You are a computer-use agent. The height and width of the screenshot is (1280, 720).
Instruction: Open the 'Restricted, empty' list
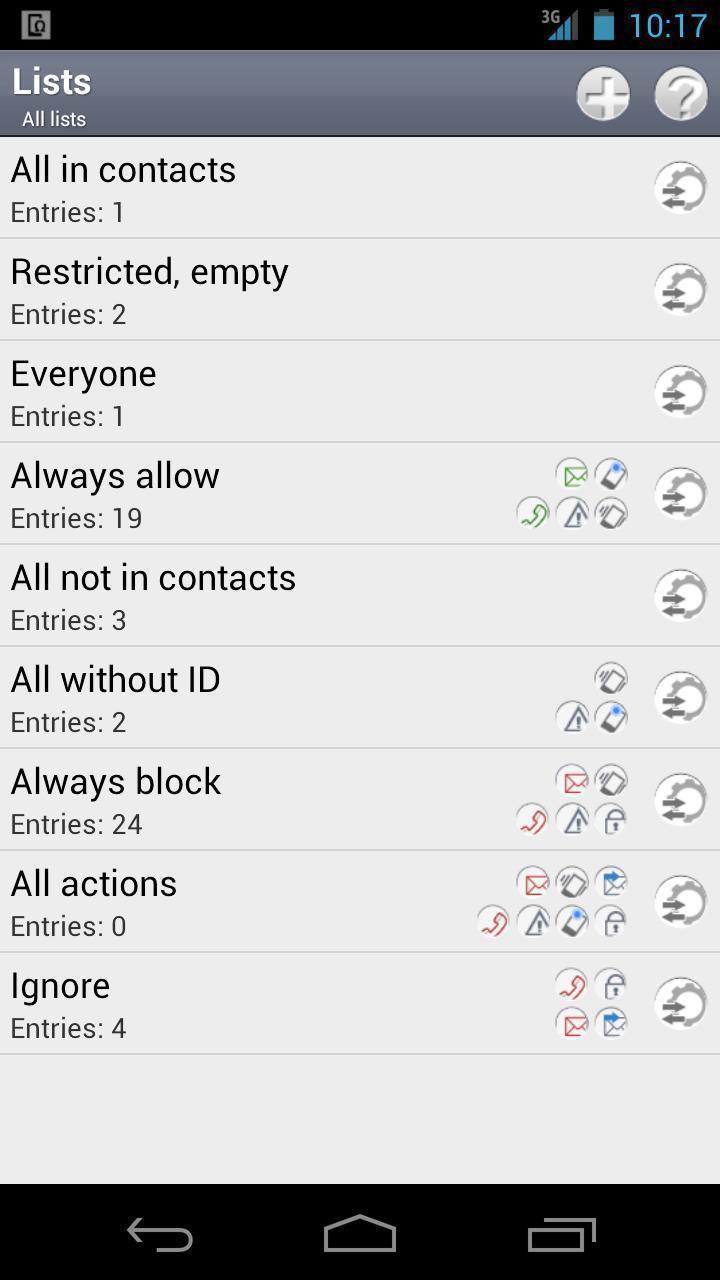(149, 289)
